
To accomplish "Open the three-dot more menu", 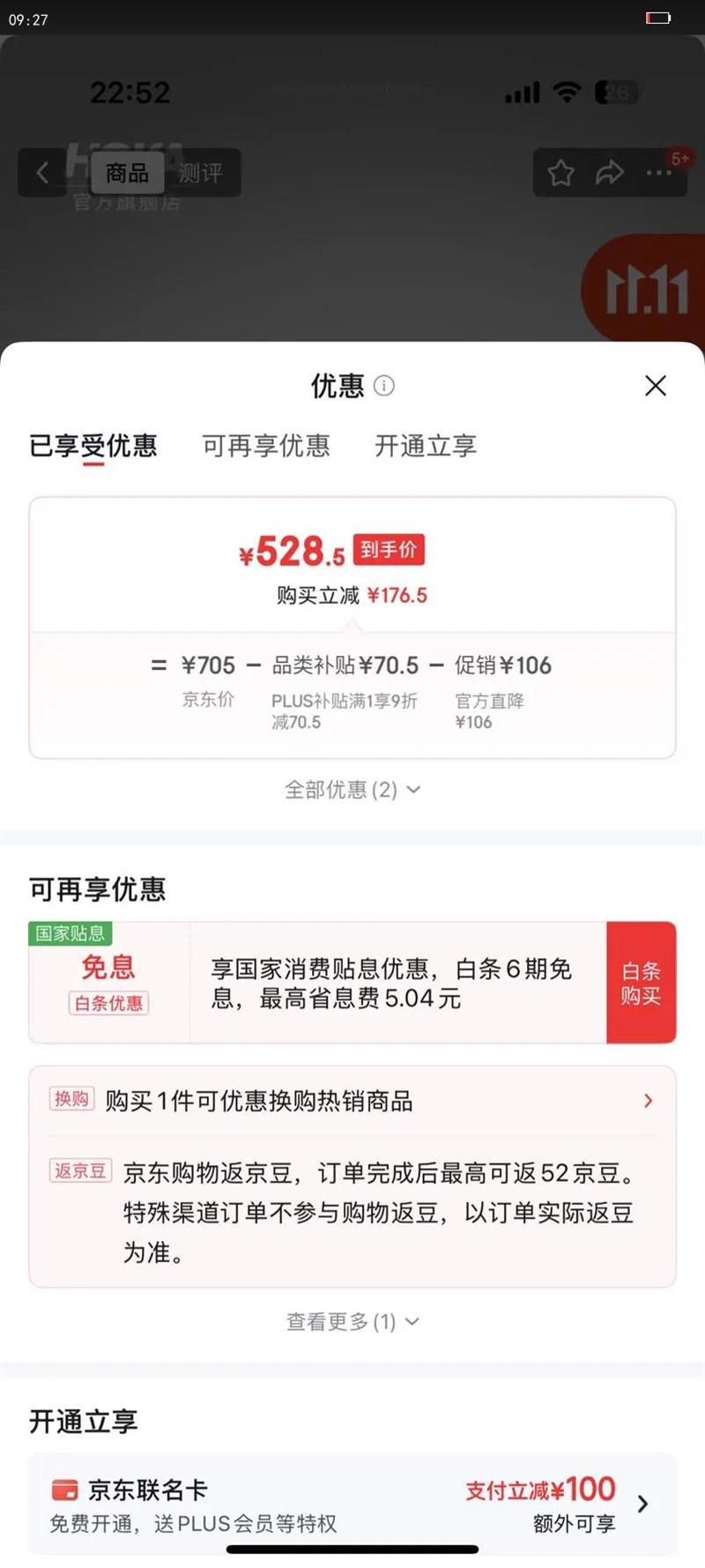I will [x=658, y=173].
